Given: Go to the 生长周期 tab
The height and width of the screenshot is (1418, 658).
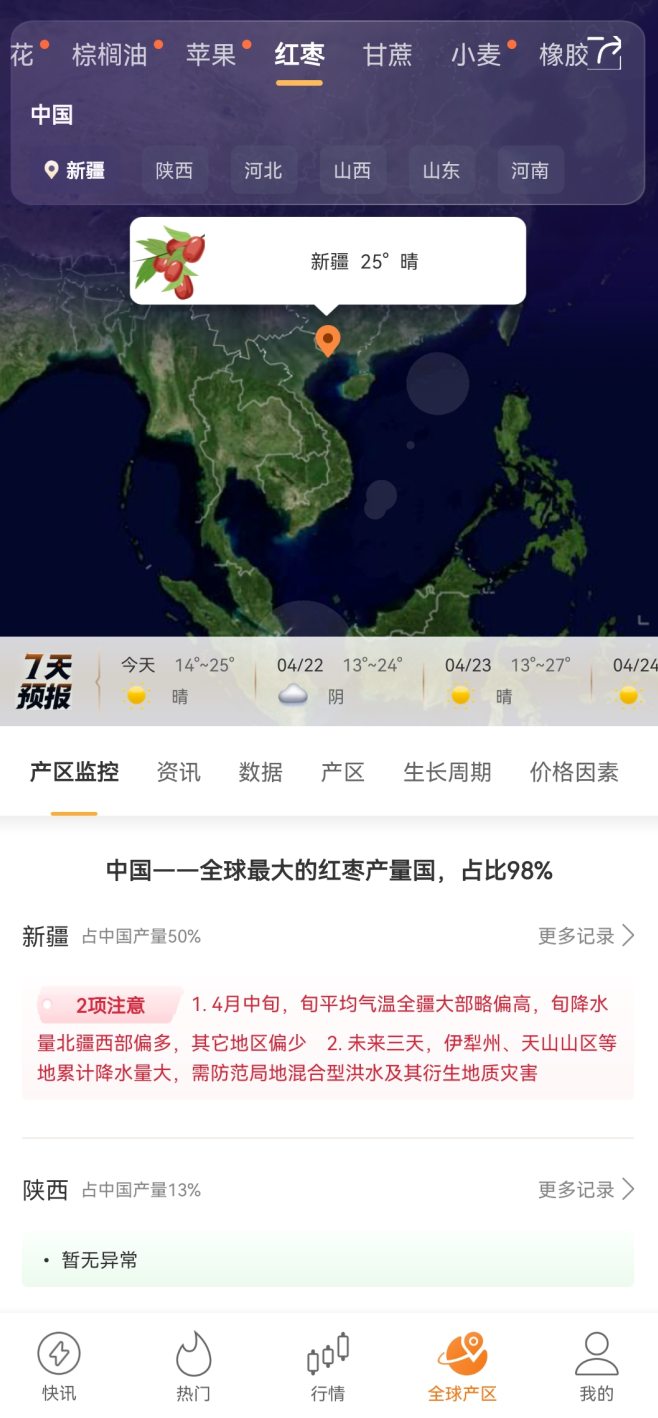Looking at the screenshot, I should point(447,772).
